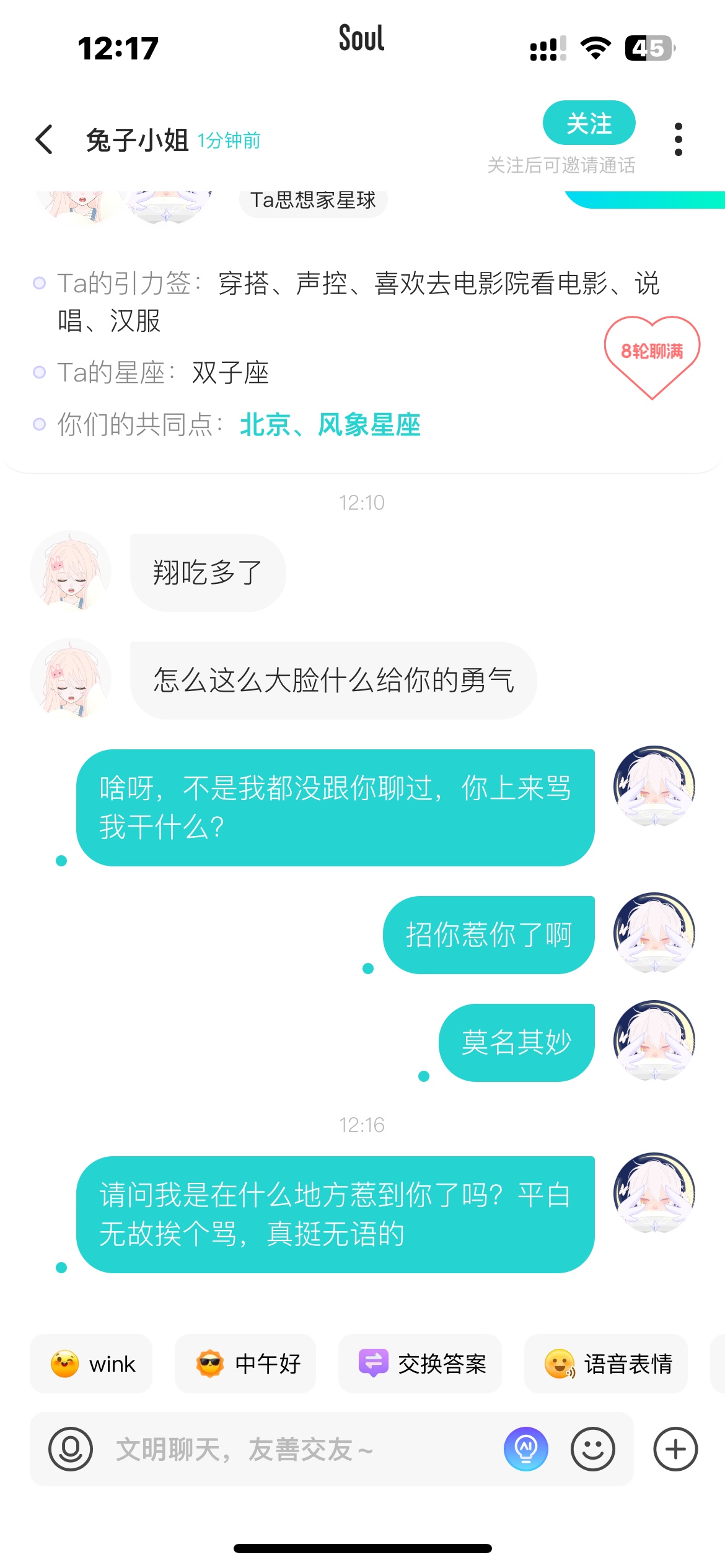Follow 兔子小姐 with the 关注 button
Image resolution: width=725 pixels, height=1568 pixels.
[589, 123]
